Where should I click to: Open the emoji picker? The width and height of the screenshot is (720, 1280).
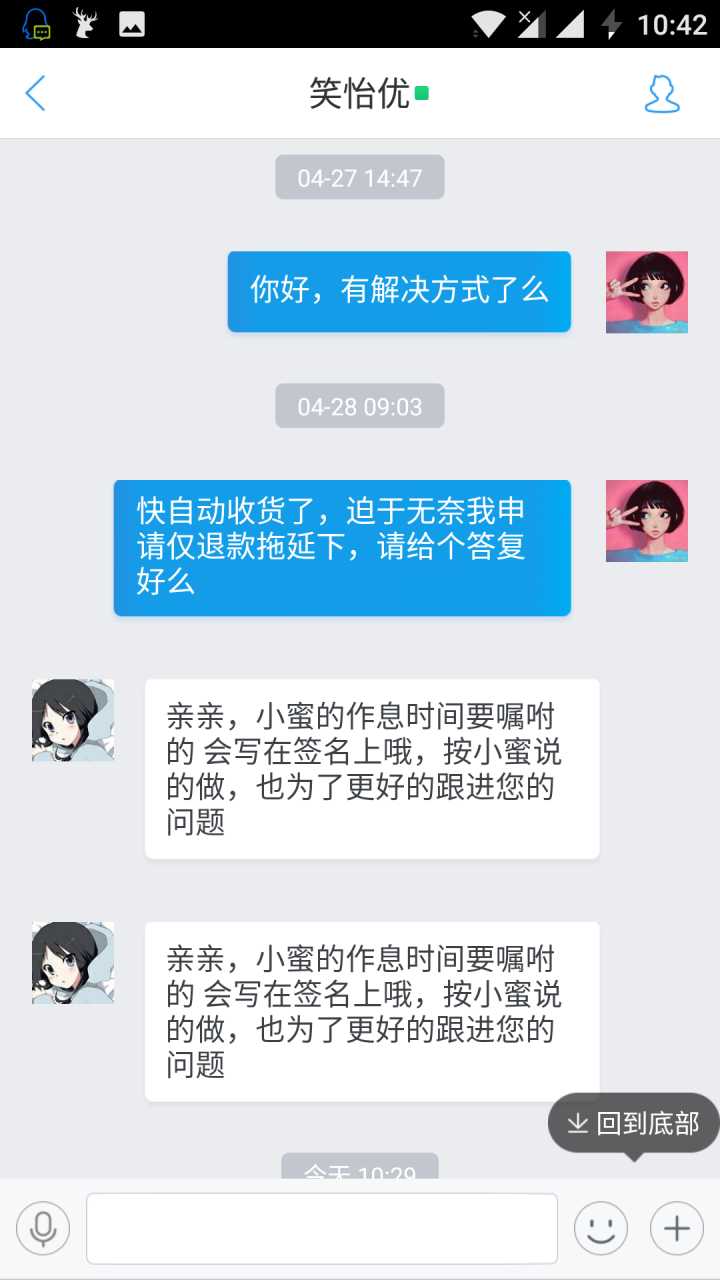tap(601, 1228)
